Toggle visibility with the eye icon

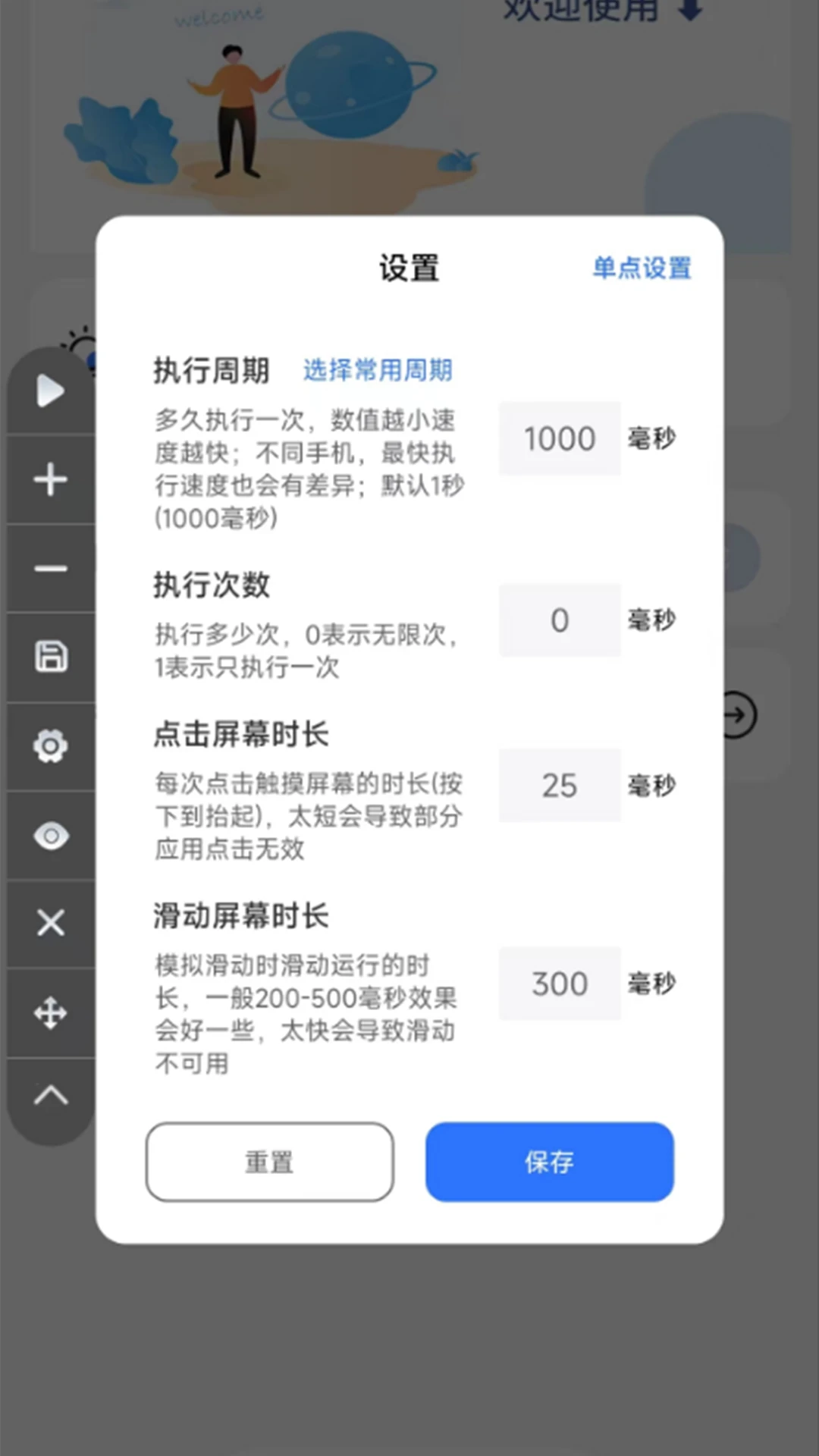coord(51,836)
